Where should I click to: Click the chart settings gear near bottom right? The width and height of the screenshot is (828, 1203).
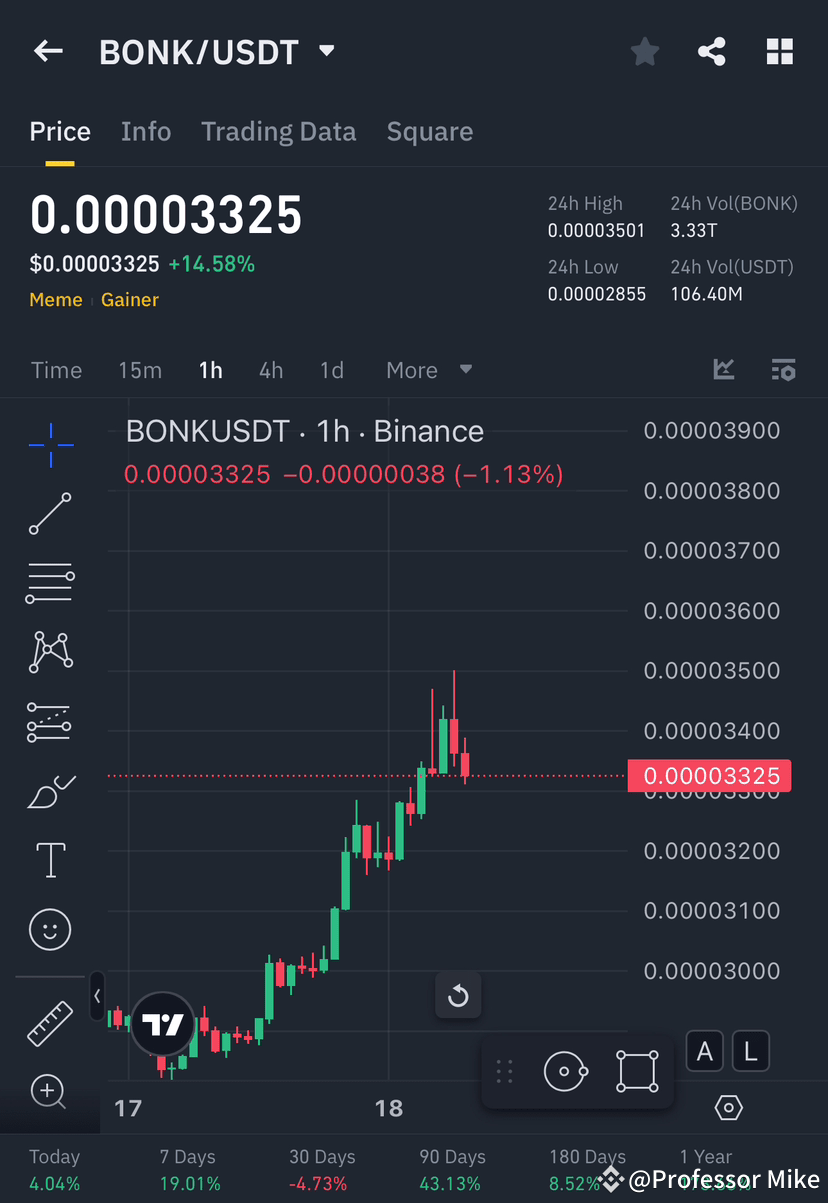click(728, 1107)
